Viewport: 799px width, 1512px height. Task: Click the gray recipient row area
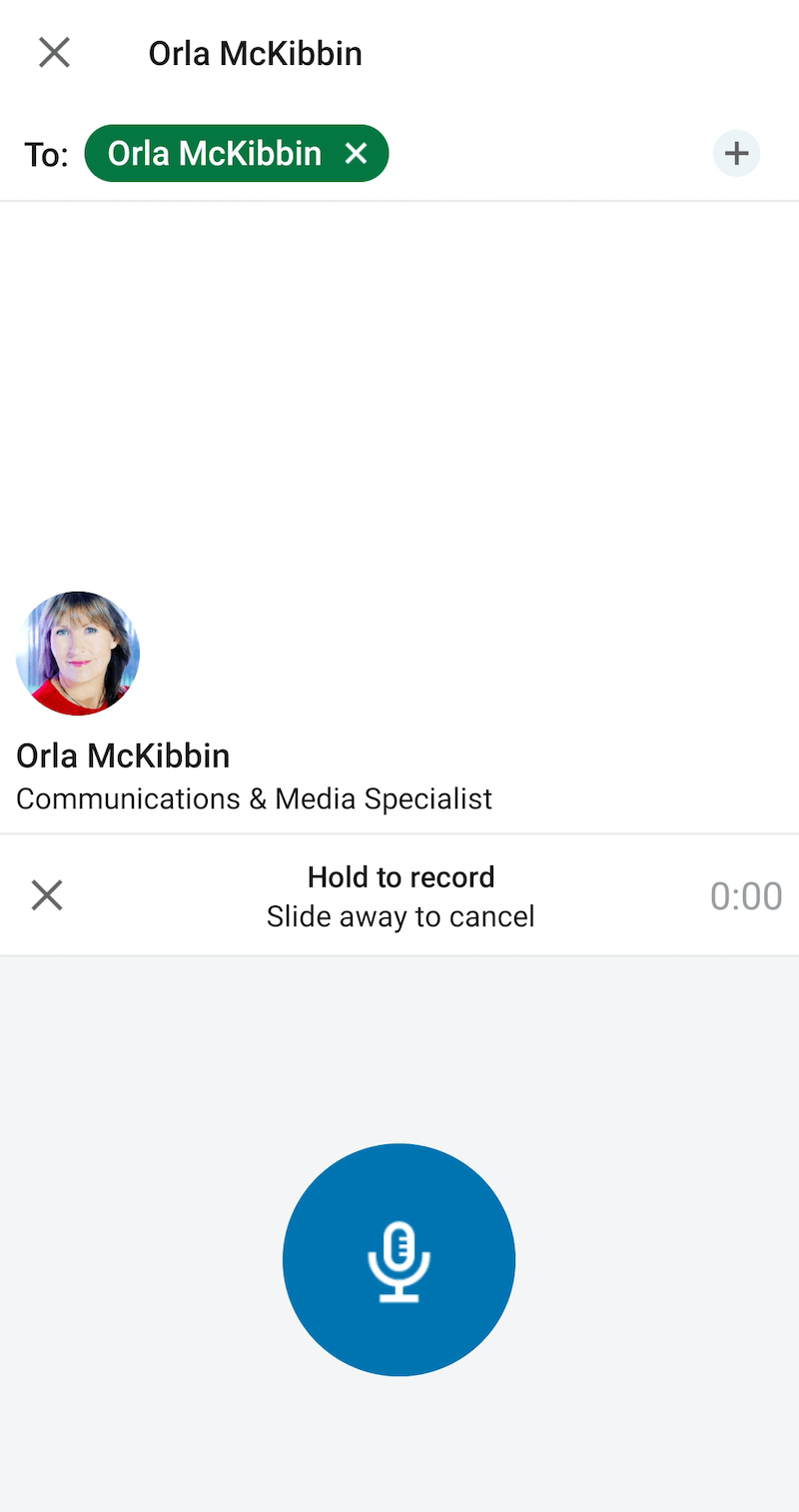click(x=559, y=153)
